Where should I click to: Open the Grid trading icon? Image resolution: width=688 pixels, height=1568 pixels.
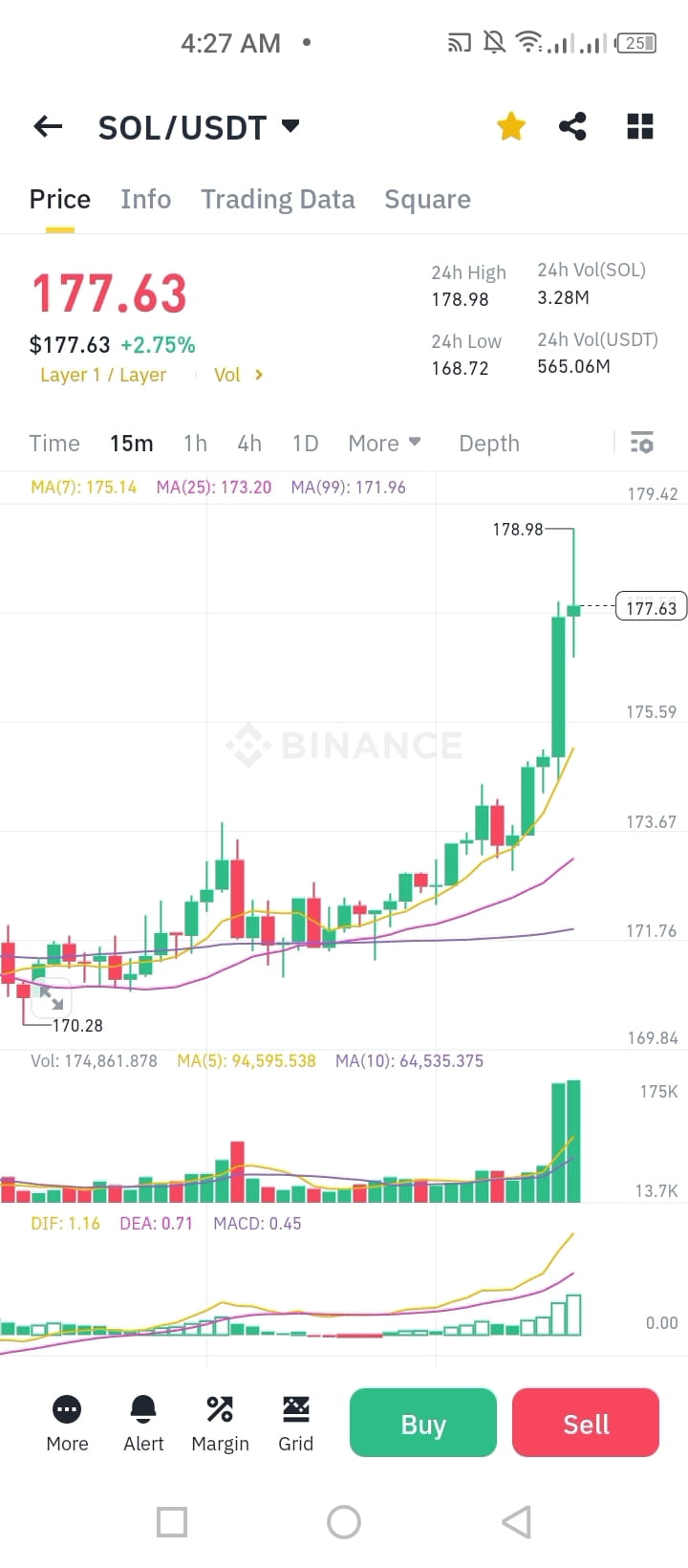point(295,1409)
